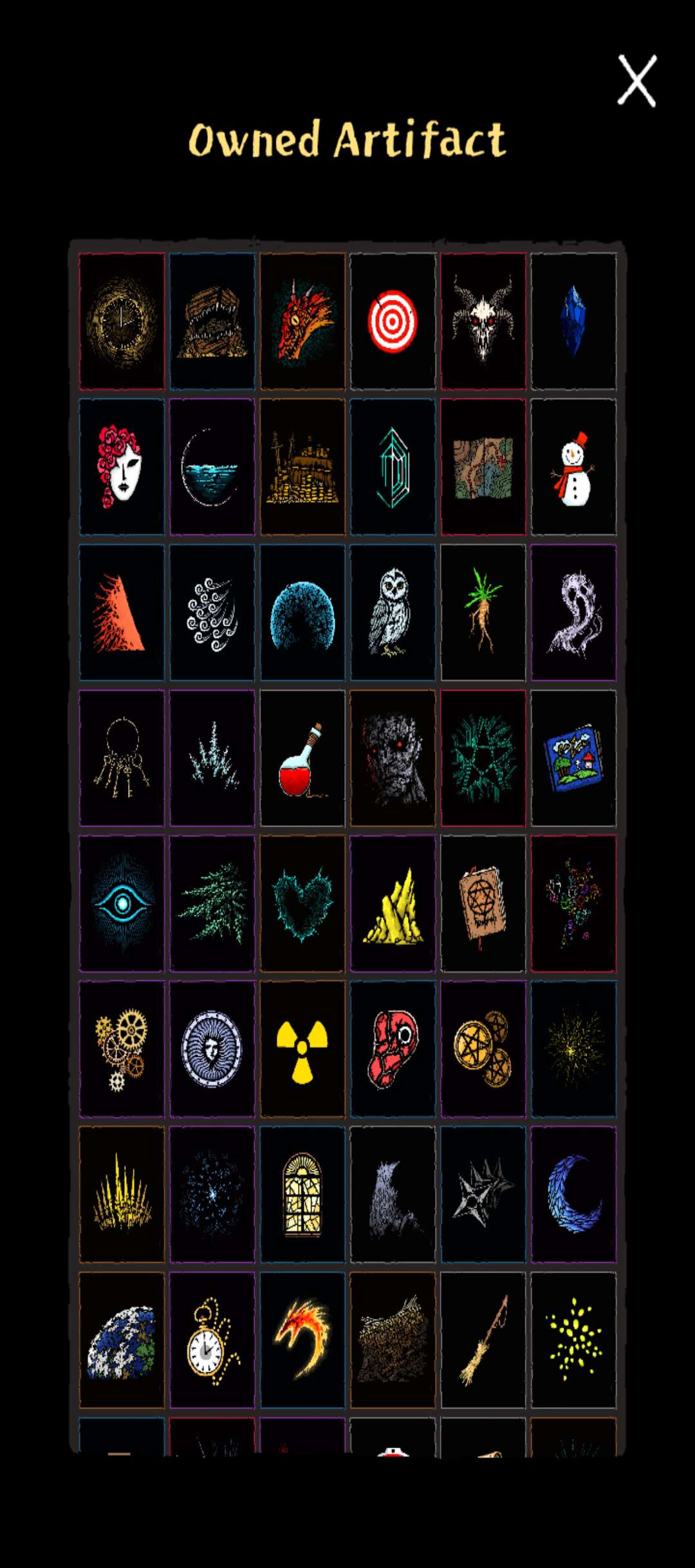The width and height of the screenshot is (695, 1568).
Task: Open the white owl artifact
Action: (393, 612)
